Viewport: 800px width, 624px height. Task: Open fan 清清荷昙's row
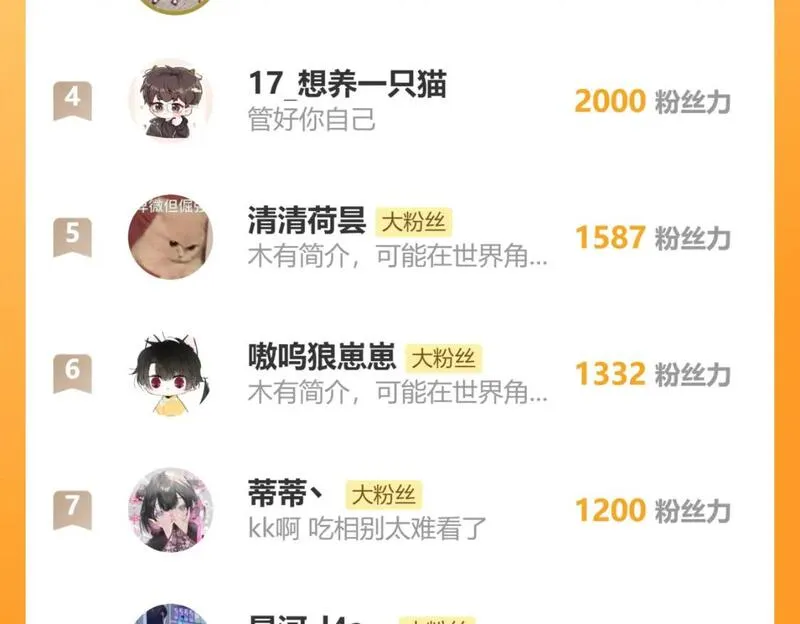click(399, 237)
